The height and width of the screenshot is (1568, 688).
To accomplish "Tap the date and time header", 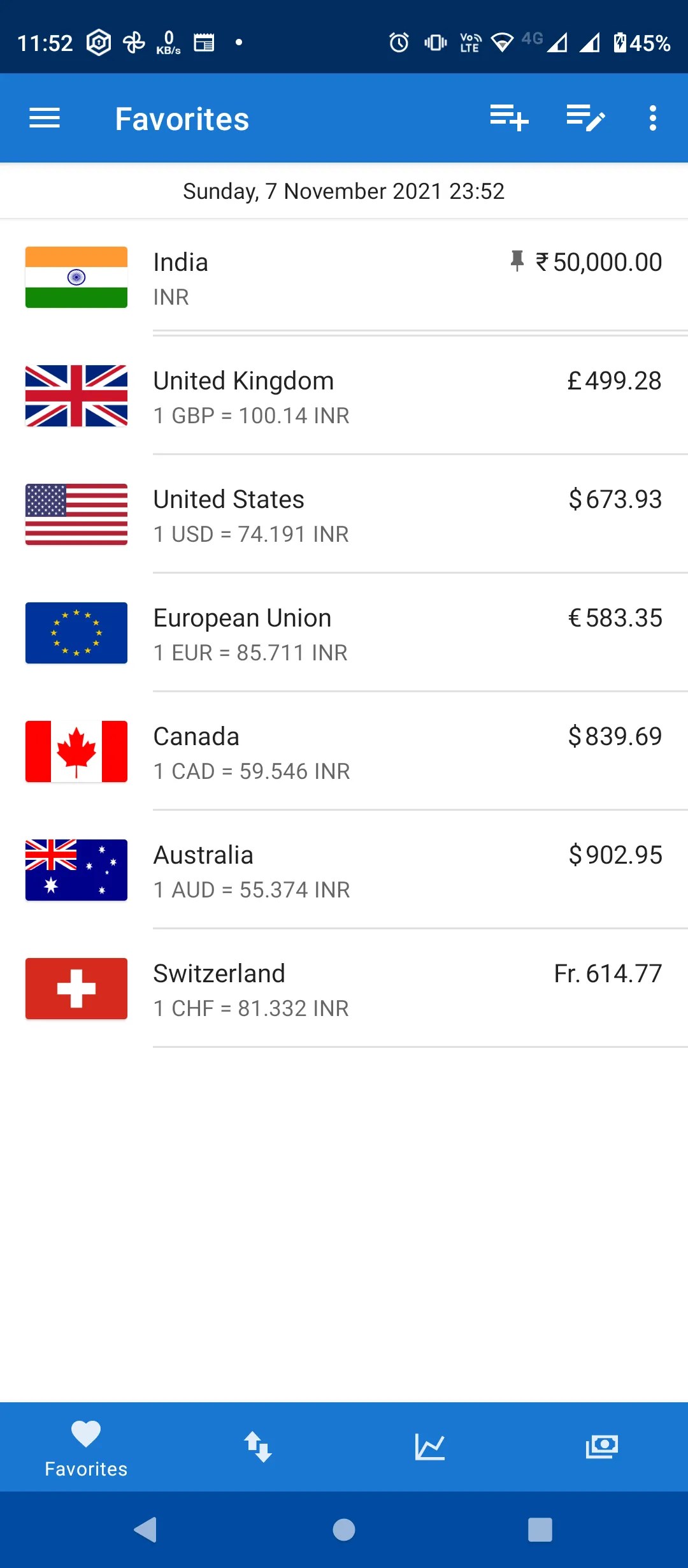I will pos(344,191).
